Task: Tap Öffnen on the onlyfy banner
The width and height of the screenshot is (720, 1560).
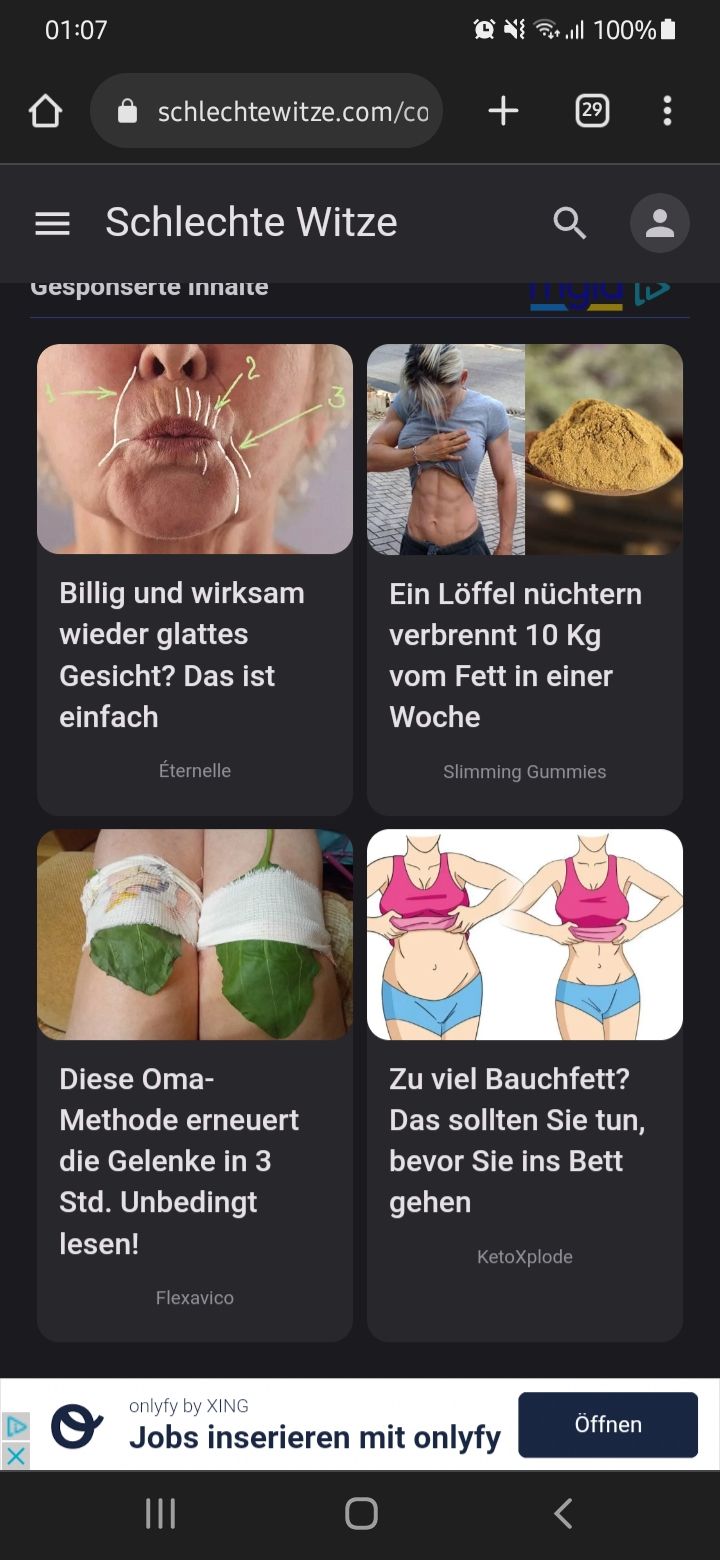Action: click(607, 1425)
